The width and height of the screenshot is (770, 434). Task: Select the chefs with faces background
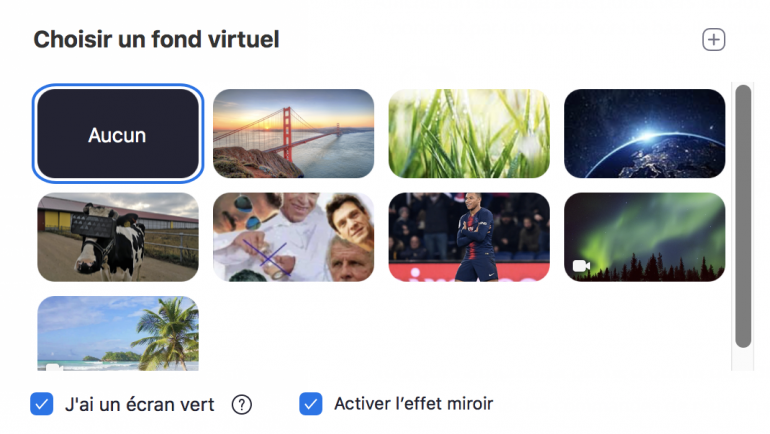[x=293, y=237]
